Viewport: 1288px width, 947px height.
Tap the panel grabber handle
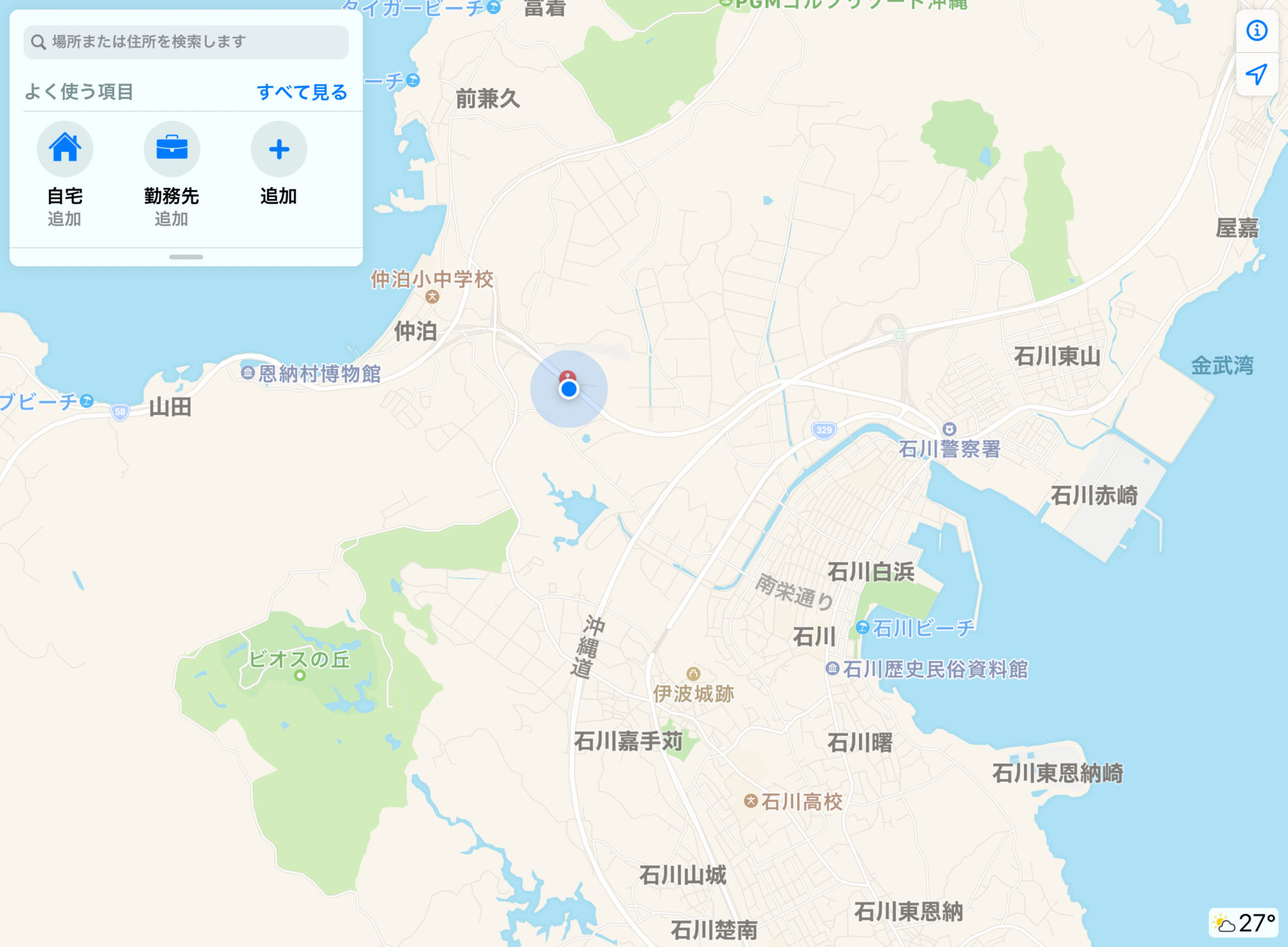(185, 257)
